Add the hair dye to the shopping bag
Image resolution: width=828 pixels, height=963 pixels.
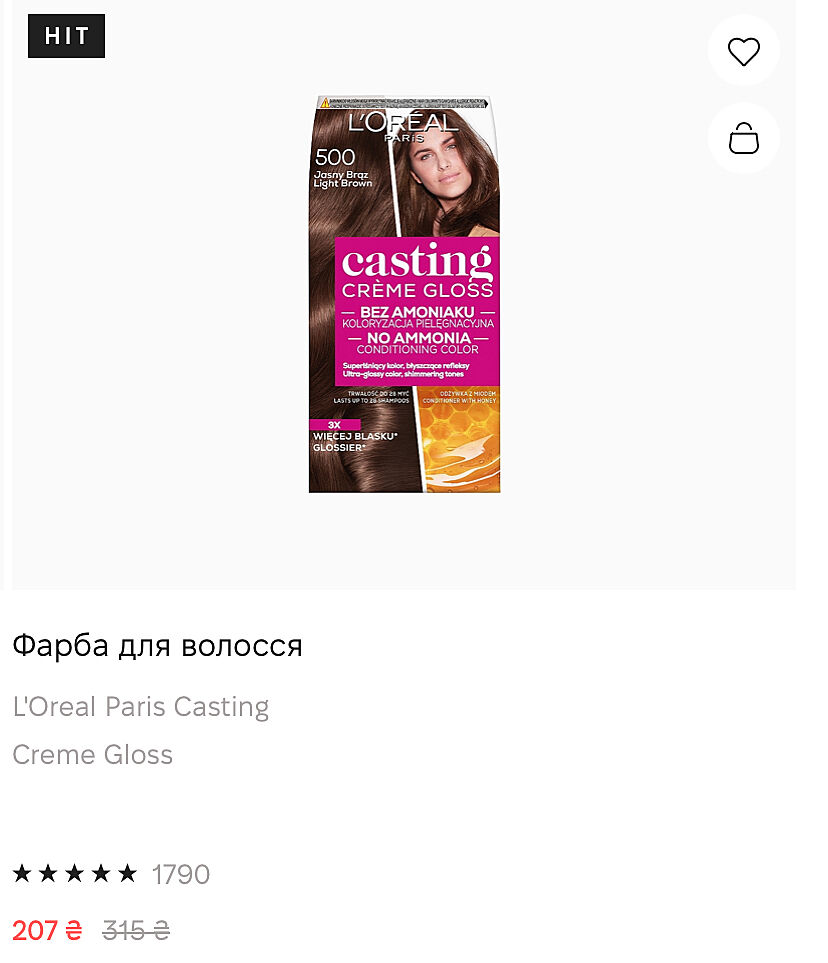pyautogui.click(x=743, y=138)
